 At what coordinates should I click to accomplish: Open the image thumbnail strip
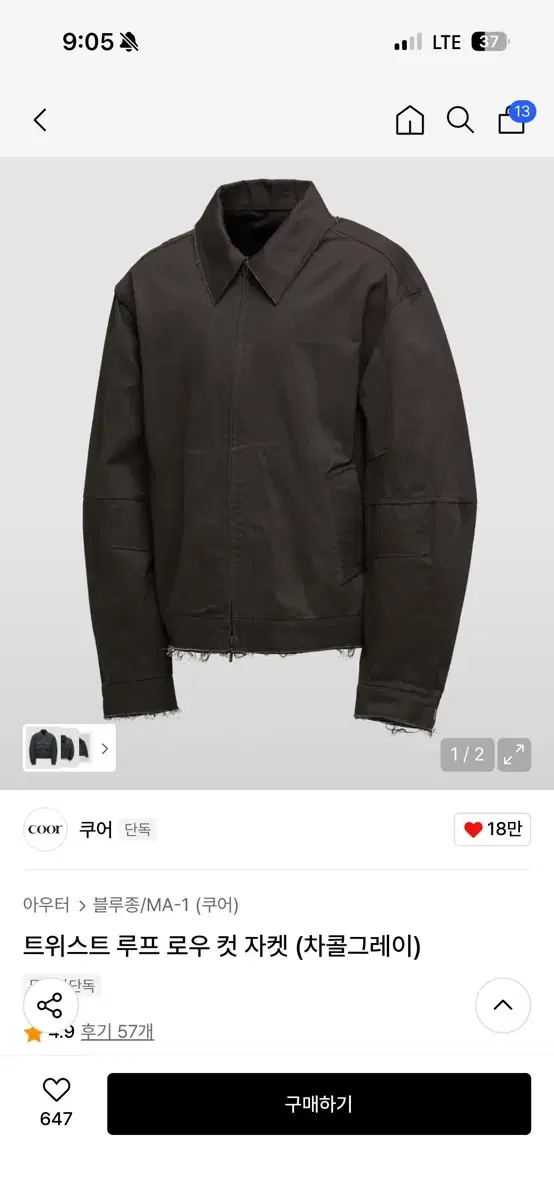[x=69, y=747]
